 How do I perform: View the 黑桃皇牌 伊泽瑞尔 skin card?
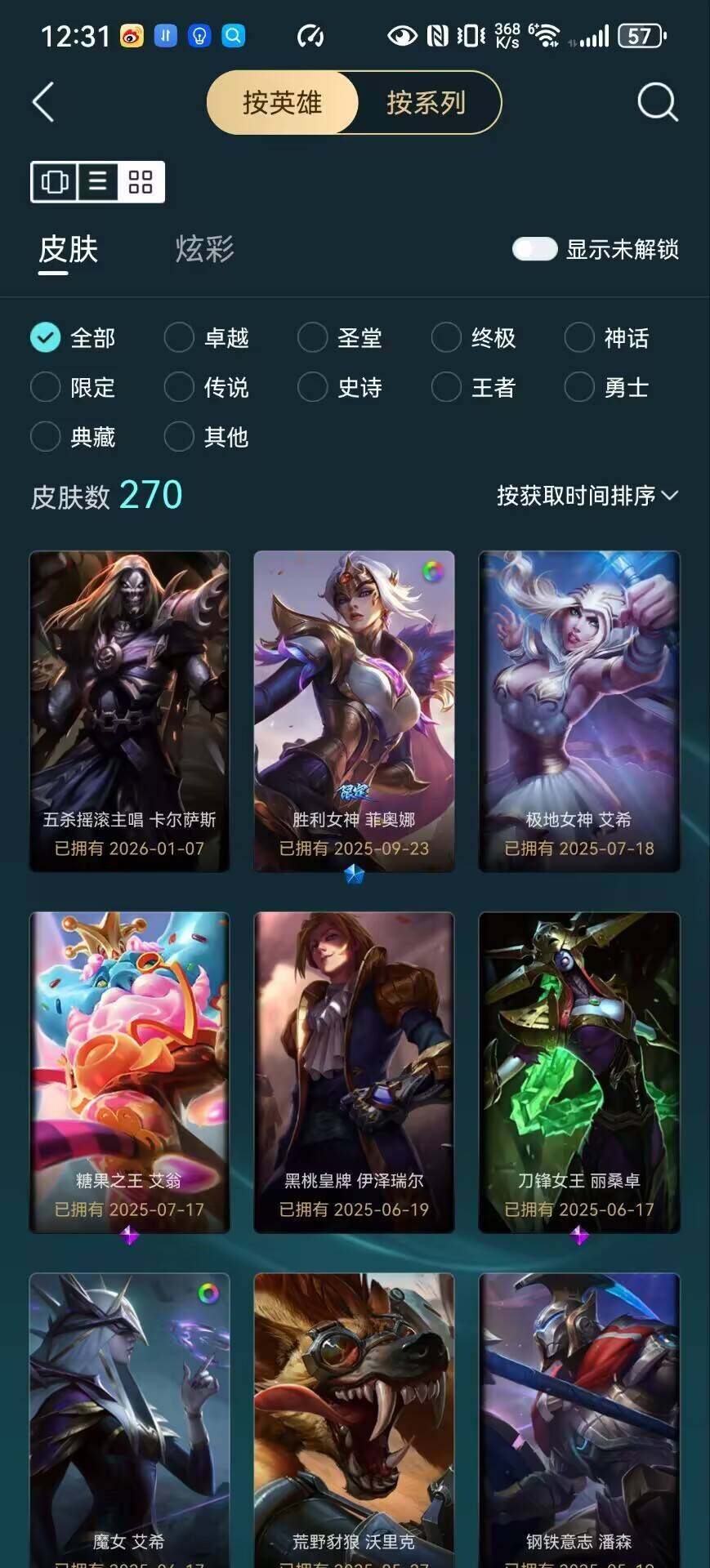pos(354,1071)
